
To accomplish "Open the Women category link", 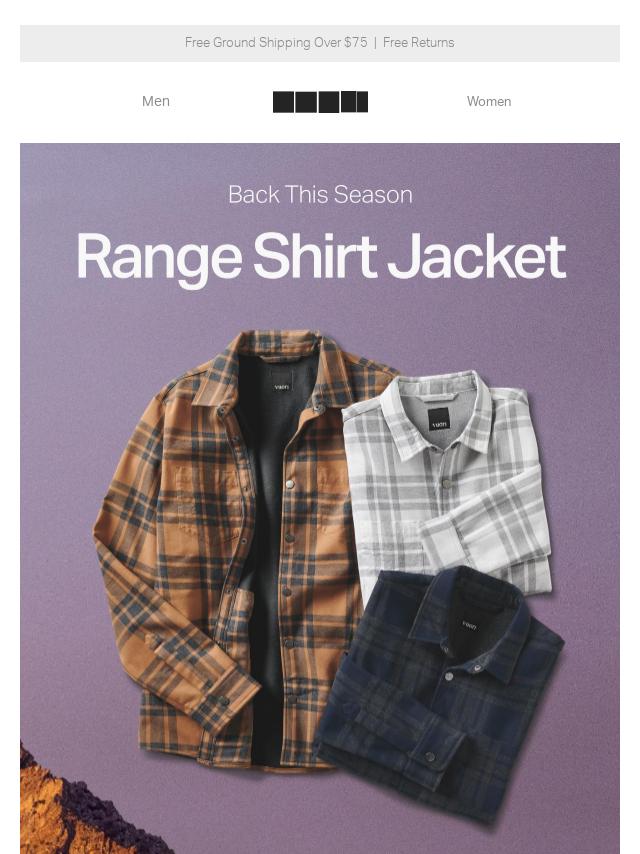I will (488, 101).
